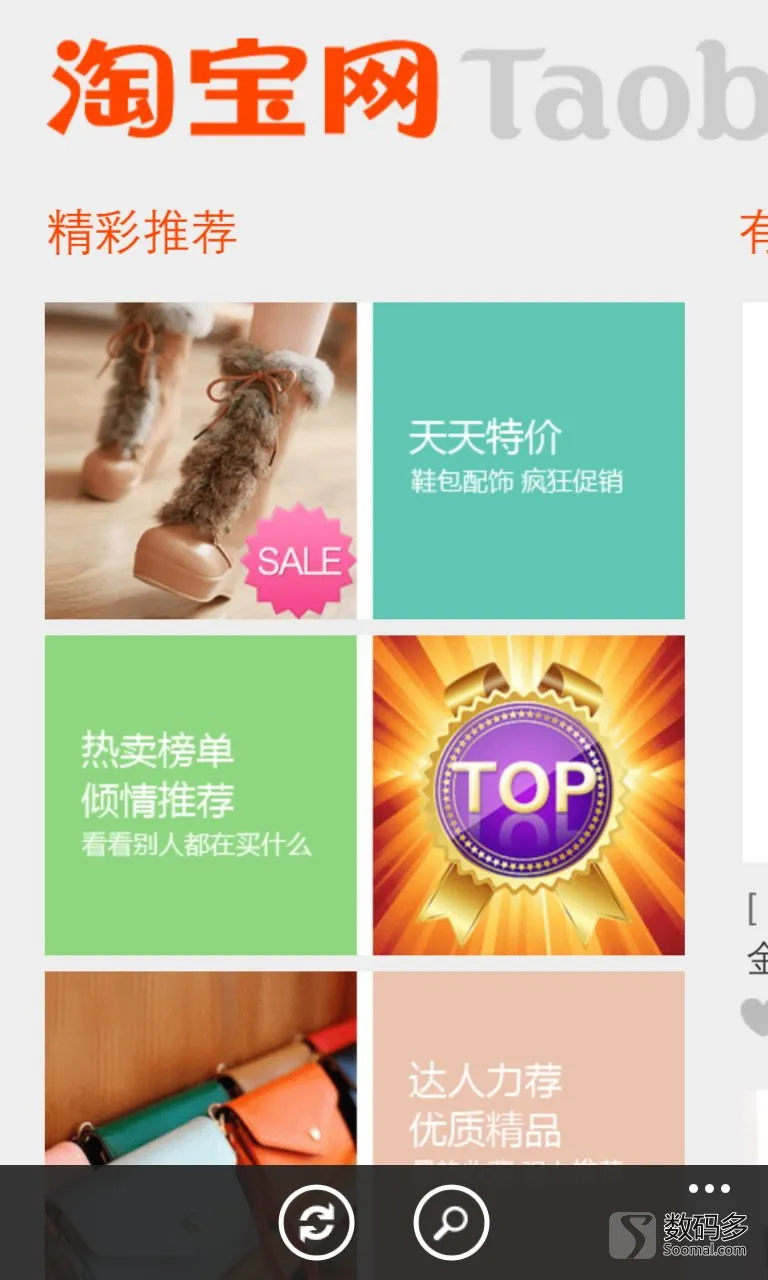Screen dimensions: 768x1280
Task: Open the fur boots SALE tile
Action: pos(200,460)
